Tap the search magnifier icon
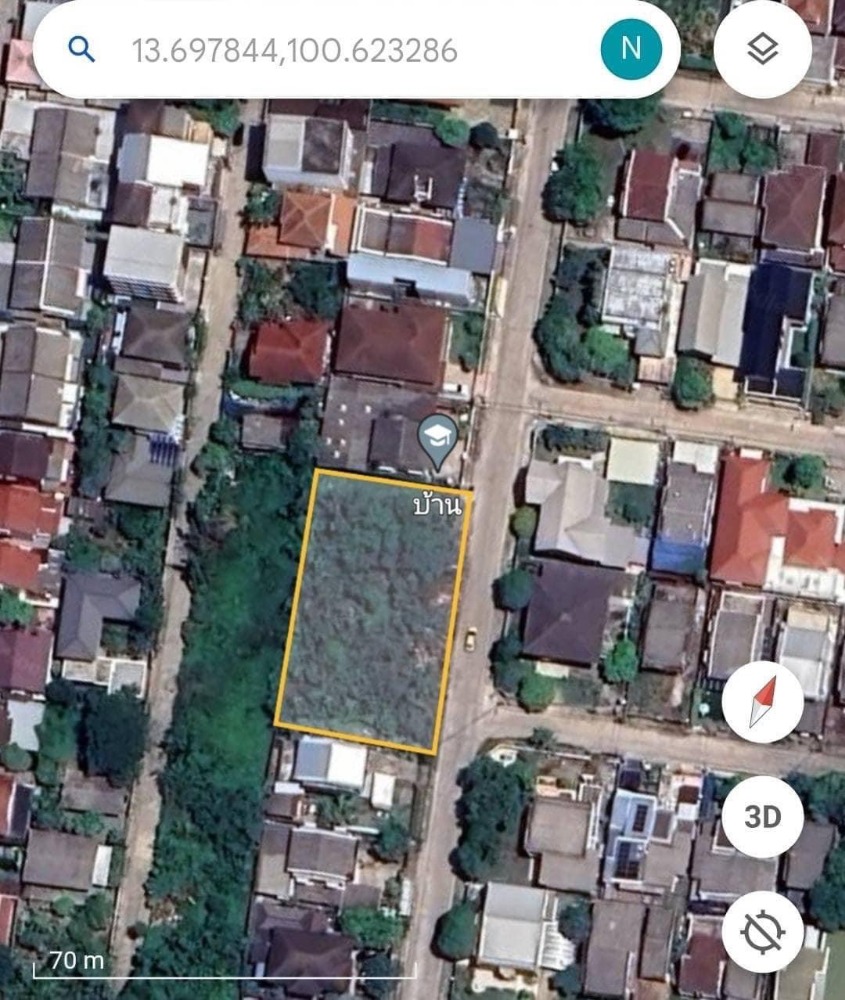Image resolution: width=845 pixels, height=1000 pixels. [x=82, y=49]
